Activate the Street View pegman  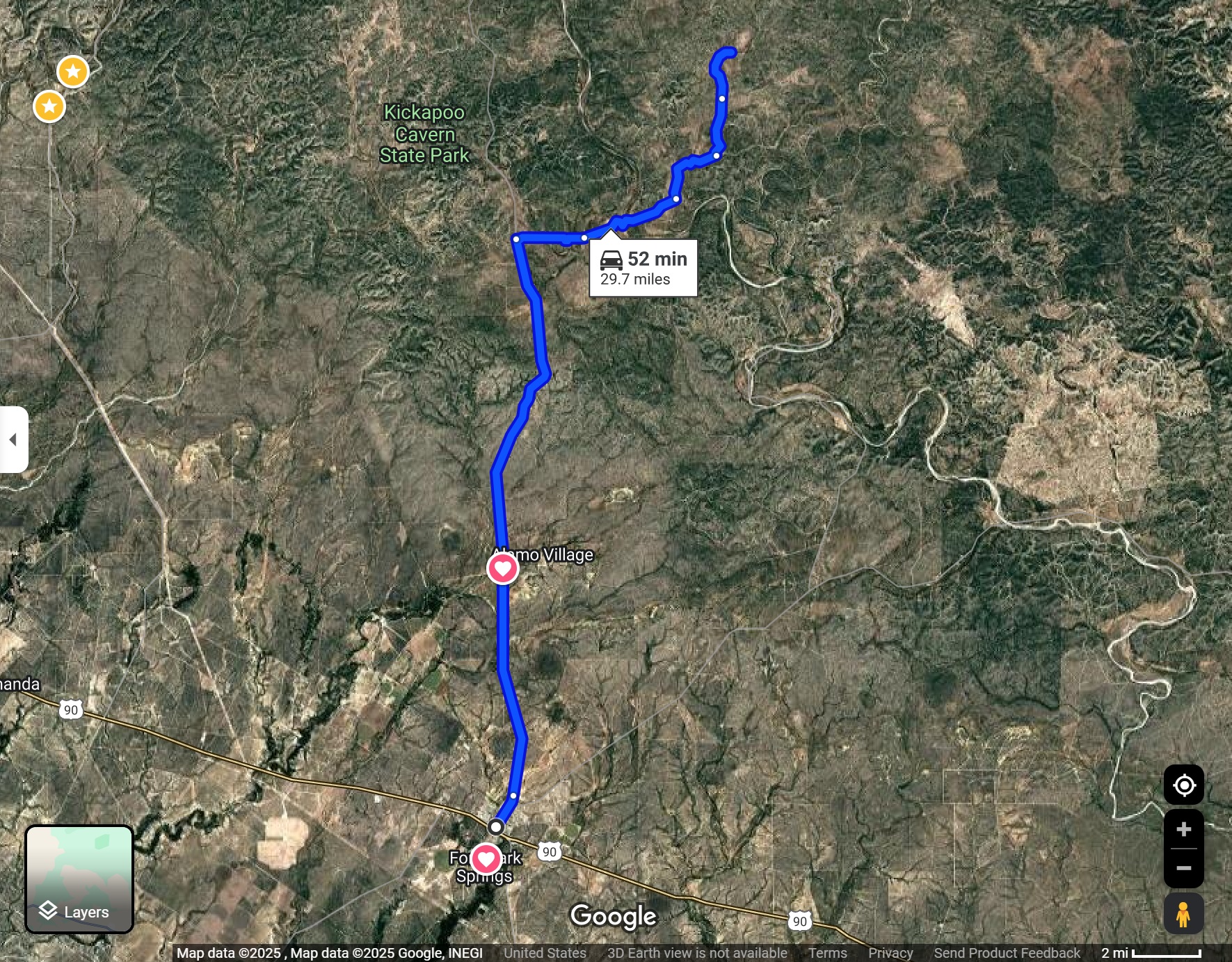(1183, 914)
